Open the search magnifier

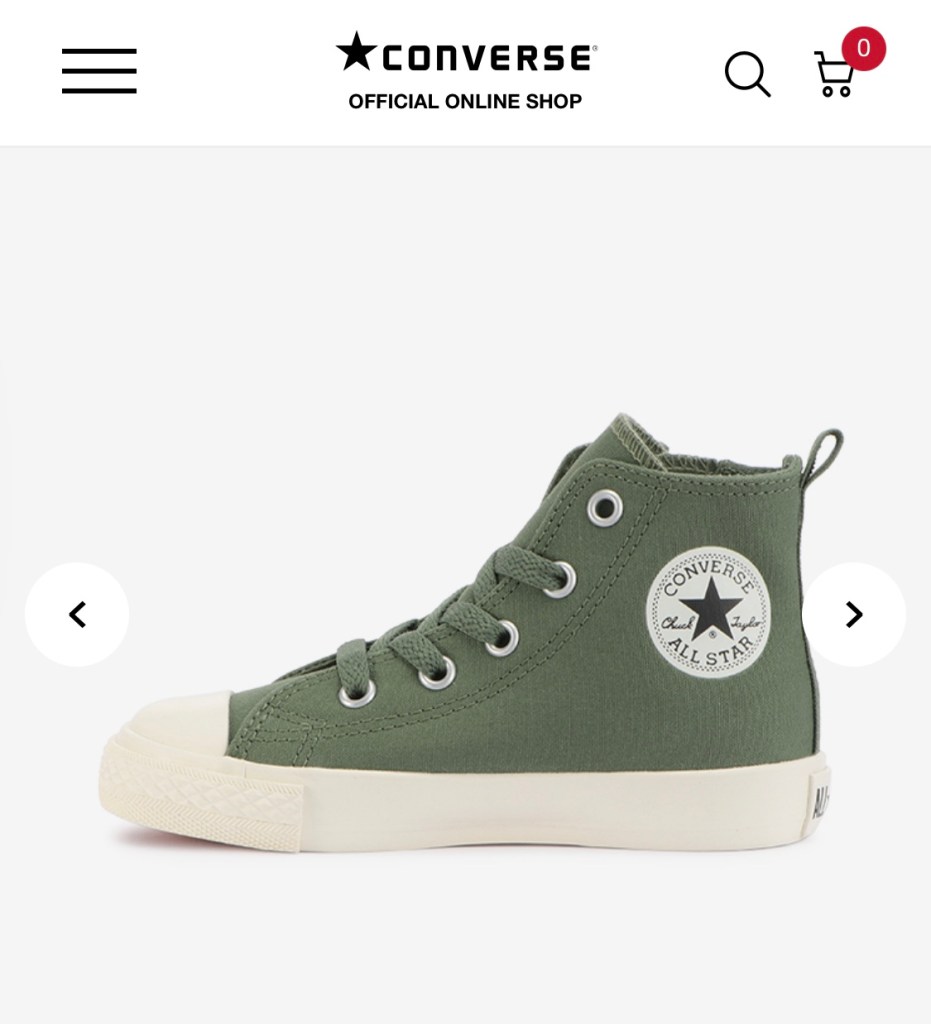tap(747, 74)
